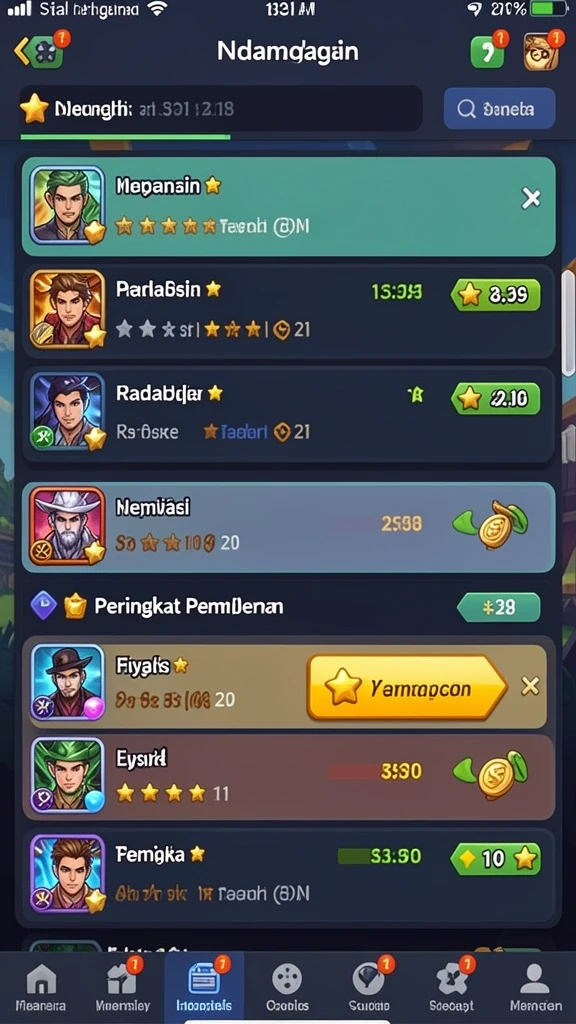576x1024 pixels.
Task: Switch to the Meanera home tab
Action: click(x=40, y=987)
